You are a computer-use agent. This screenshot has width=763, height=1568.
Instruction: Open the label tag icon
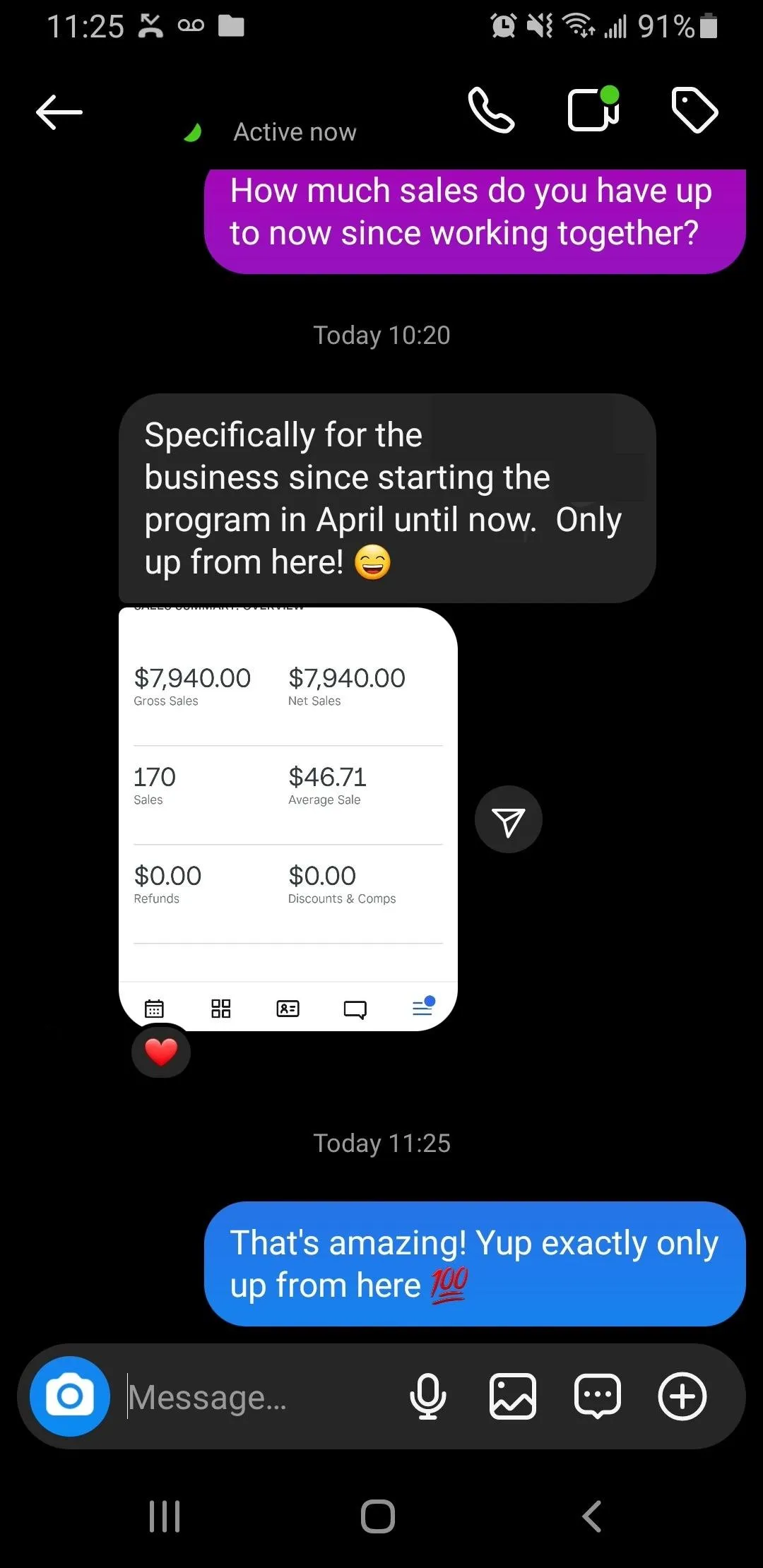point(694,110)
